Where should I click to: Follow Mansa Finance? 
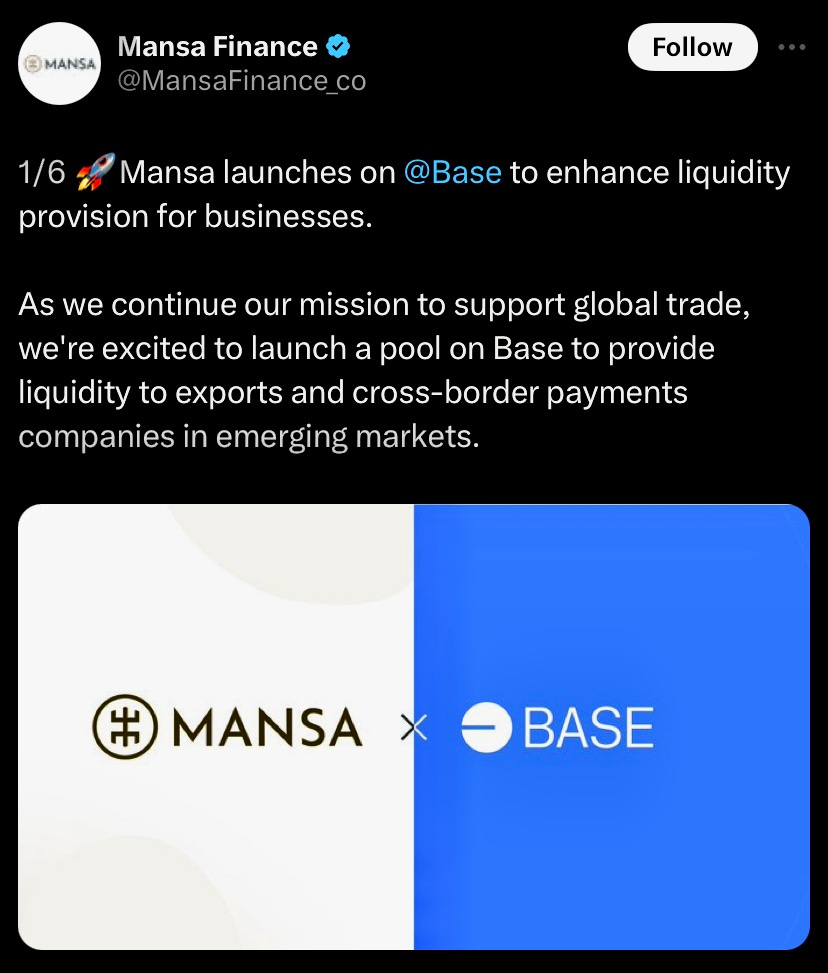(692, 47)
